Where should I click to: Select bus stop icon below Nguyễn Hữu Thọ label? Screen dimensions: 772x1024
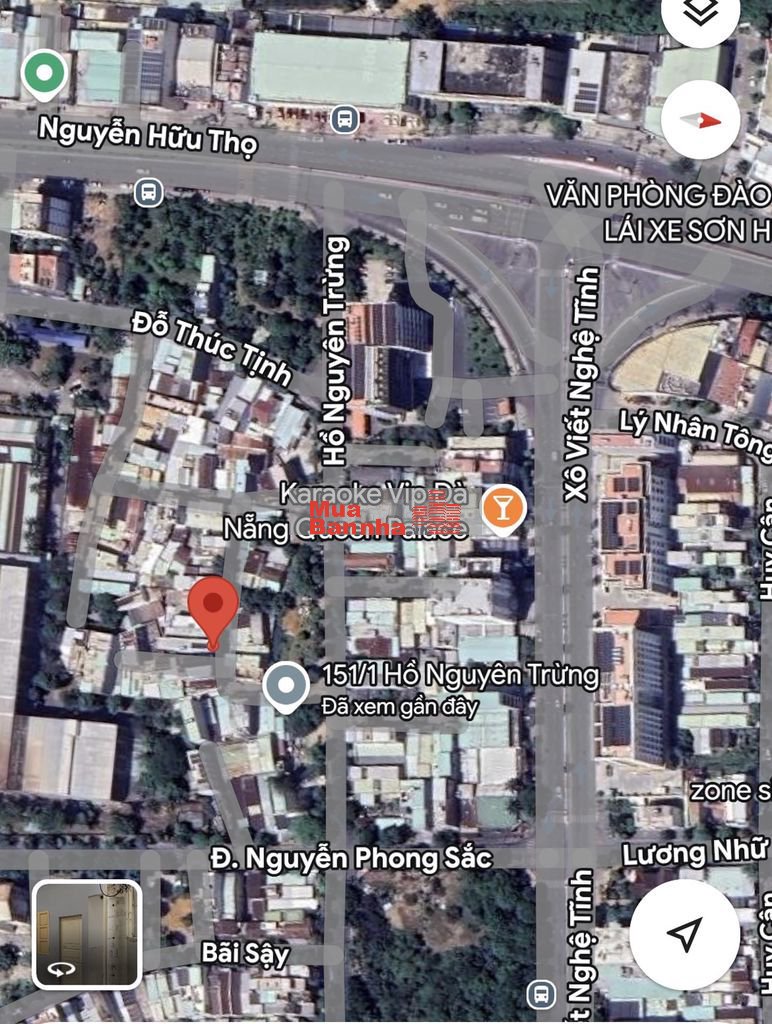[x=148, y=191]
